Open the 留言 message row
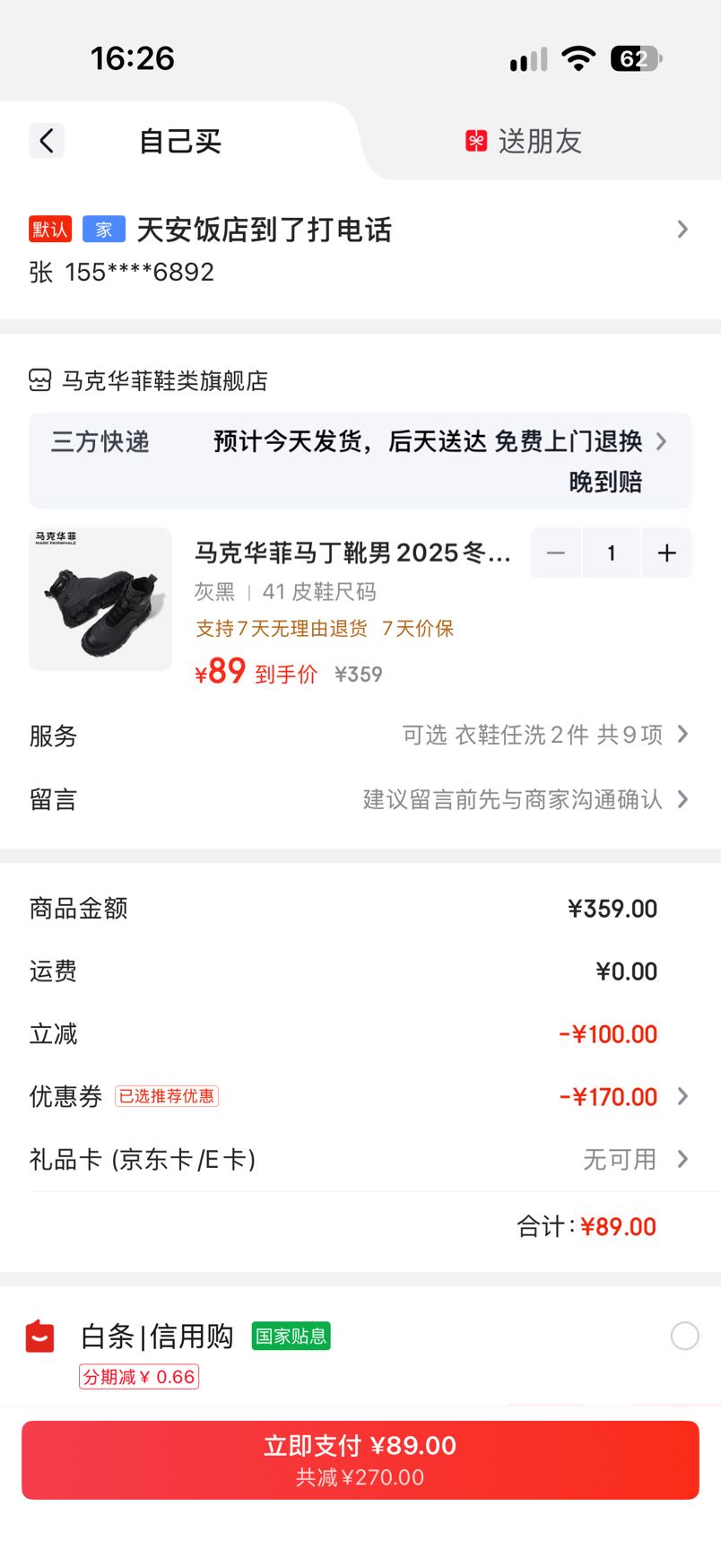The image size is (721, 1568). click(x=360, y=799)
